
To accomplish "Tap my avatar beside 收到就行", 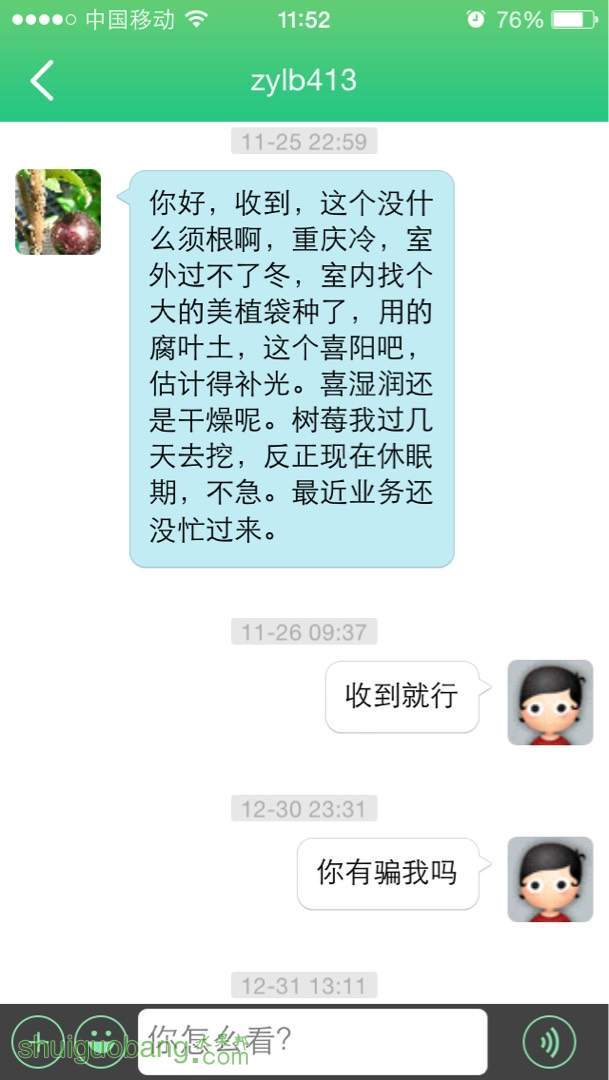I will coord(550,702).
